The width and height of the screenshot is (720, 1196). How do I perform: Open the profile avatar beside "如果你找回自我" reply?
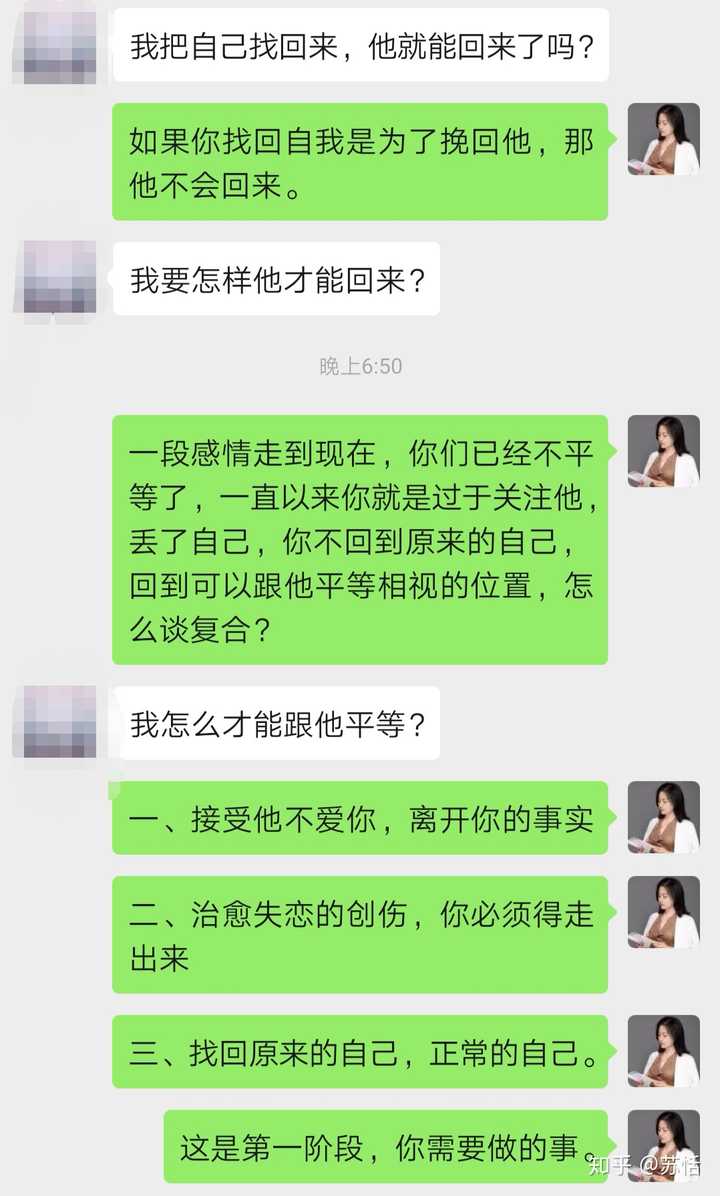point(663,140)
